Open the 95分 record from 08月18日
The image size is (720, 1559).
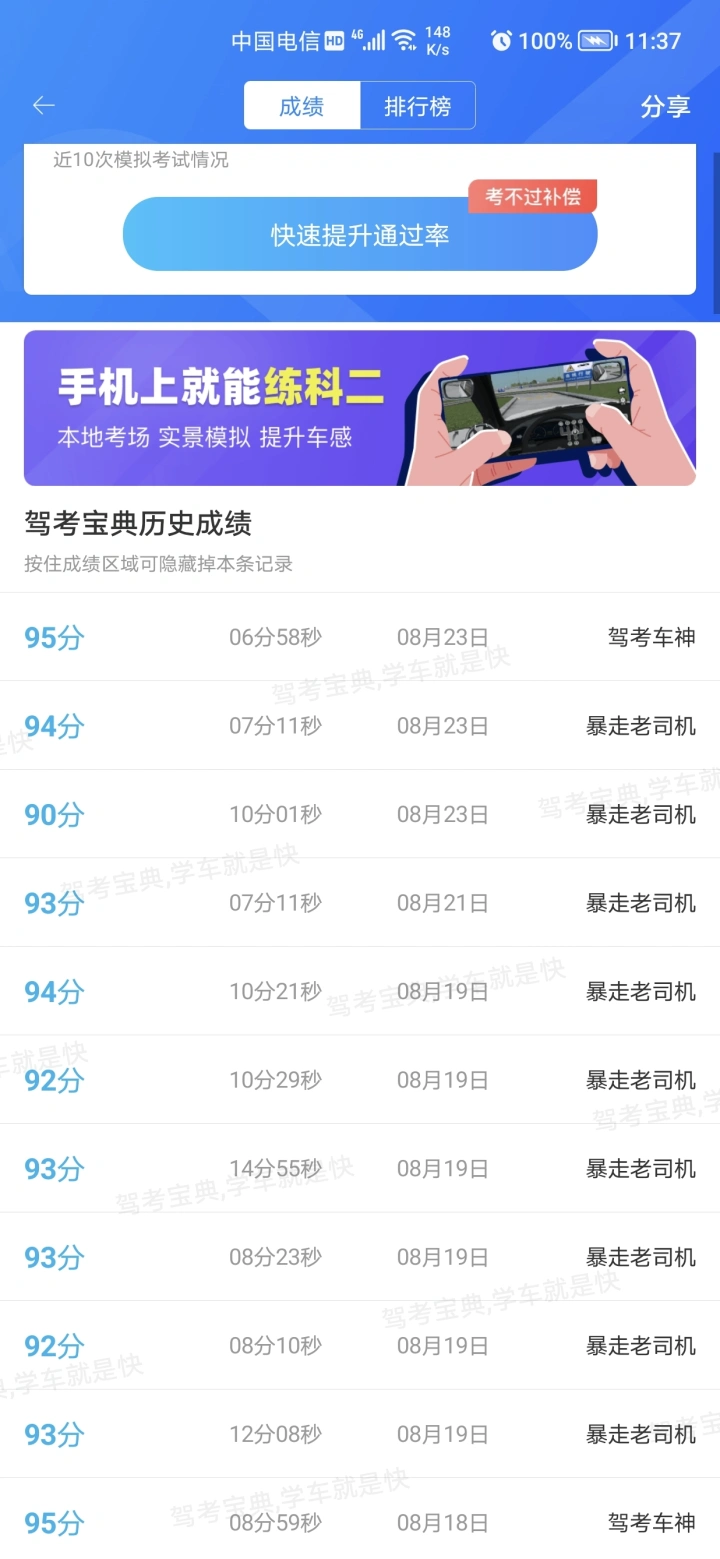pos(360,1519)
